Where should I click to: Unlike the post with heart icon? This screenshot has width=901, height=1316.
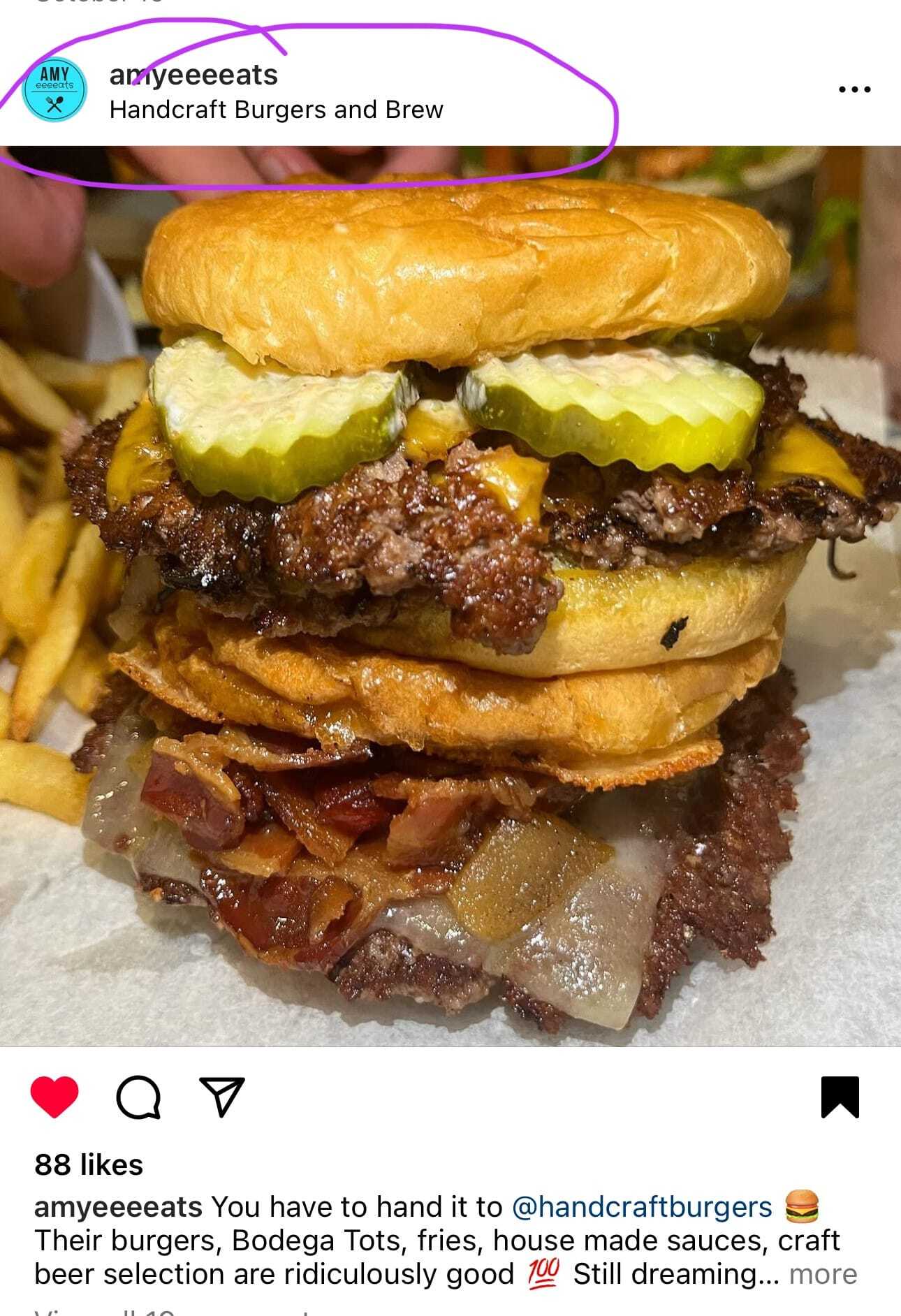[x=54, y=1097]
